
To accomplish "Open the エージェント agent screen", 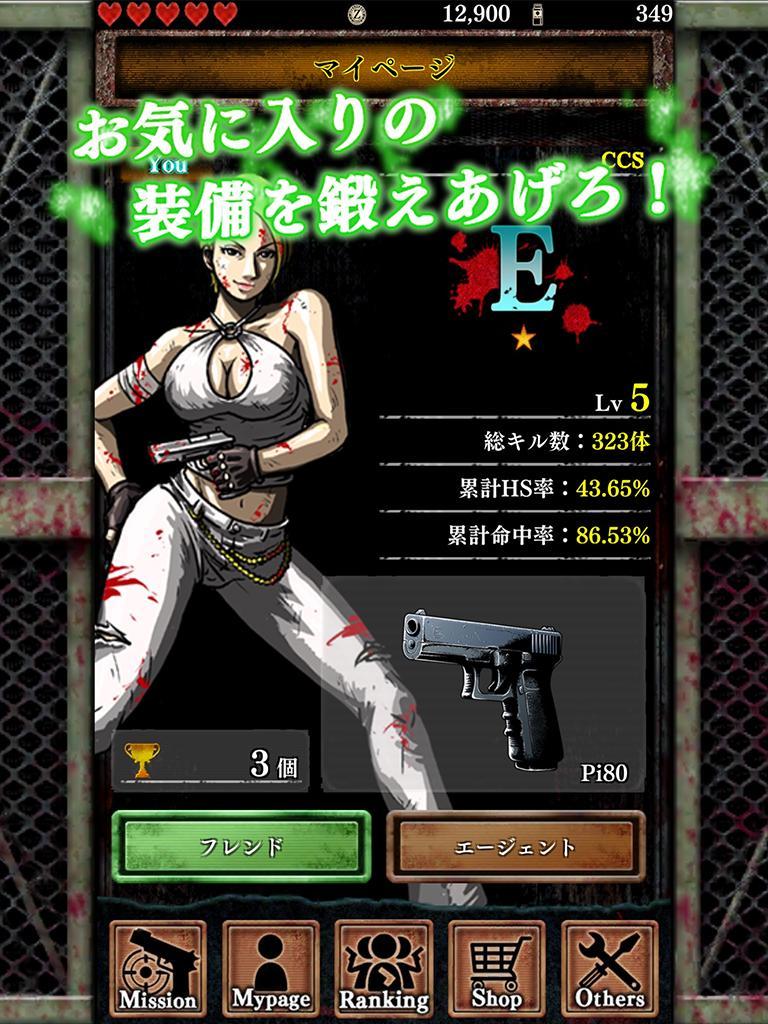I will tap(515, 846).
